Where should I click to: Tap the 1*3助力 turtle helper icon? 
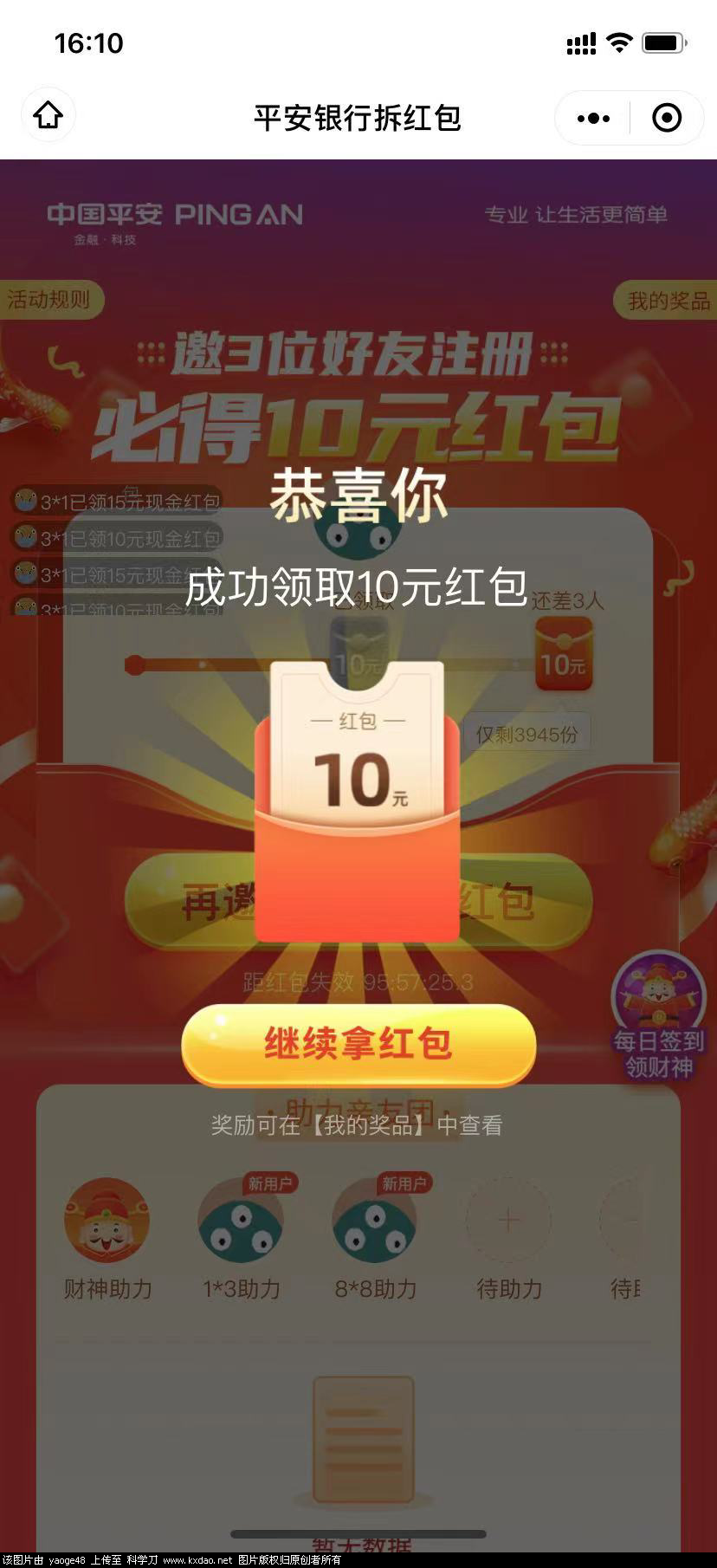[x=241, y=1221]
